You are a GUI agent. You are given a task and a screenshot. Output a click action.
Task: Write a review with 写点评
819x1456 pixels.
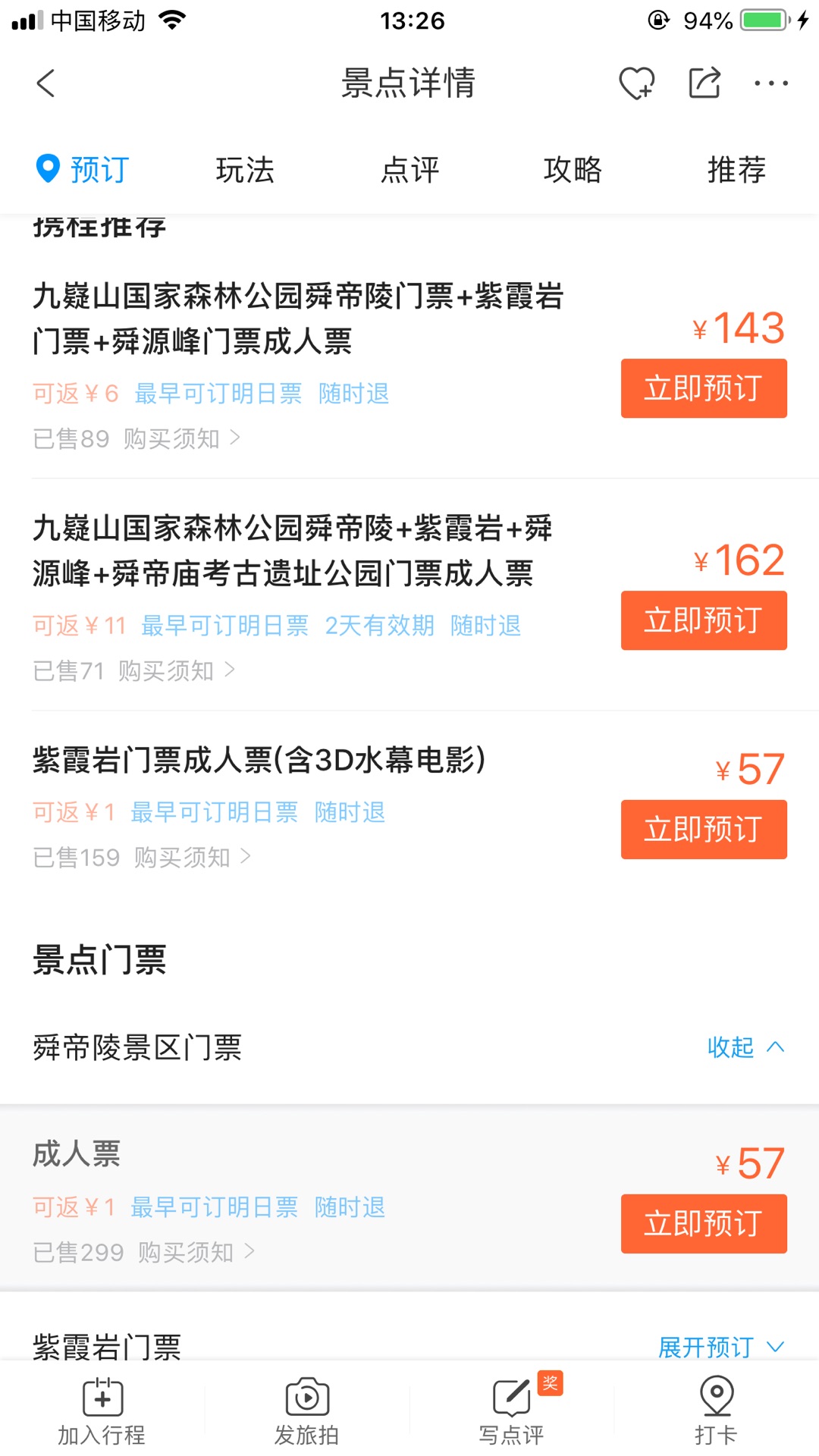[511, 1410]
